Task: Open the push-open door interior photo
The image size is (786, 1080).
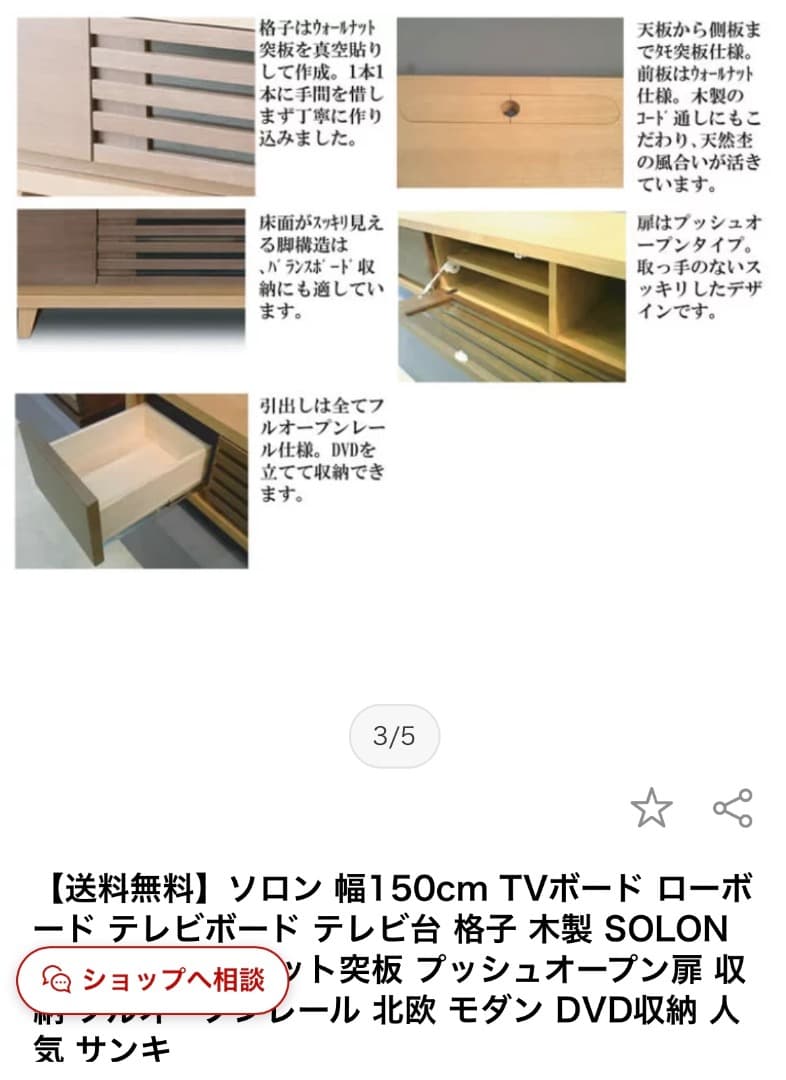Action: pyautogui.click(x=512, y=290)
